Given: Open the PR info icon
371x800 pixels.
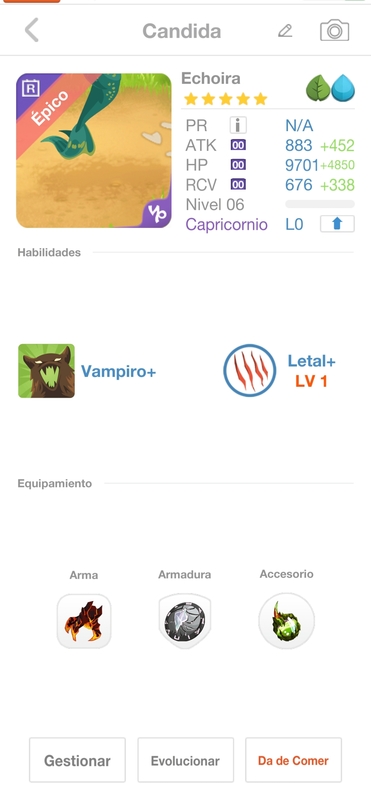Looking at the screenshot, I should click(238, 125).
